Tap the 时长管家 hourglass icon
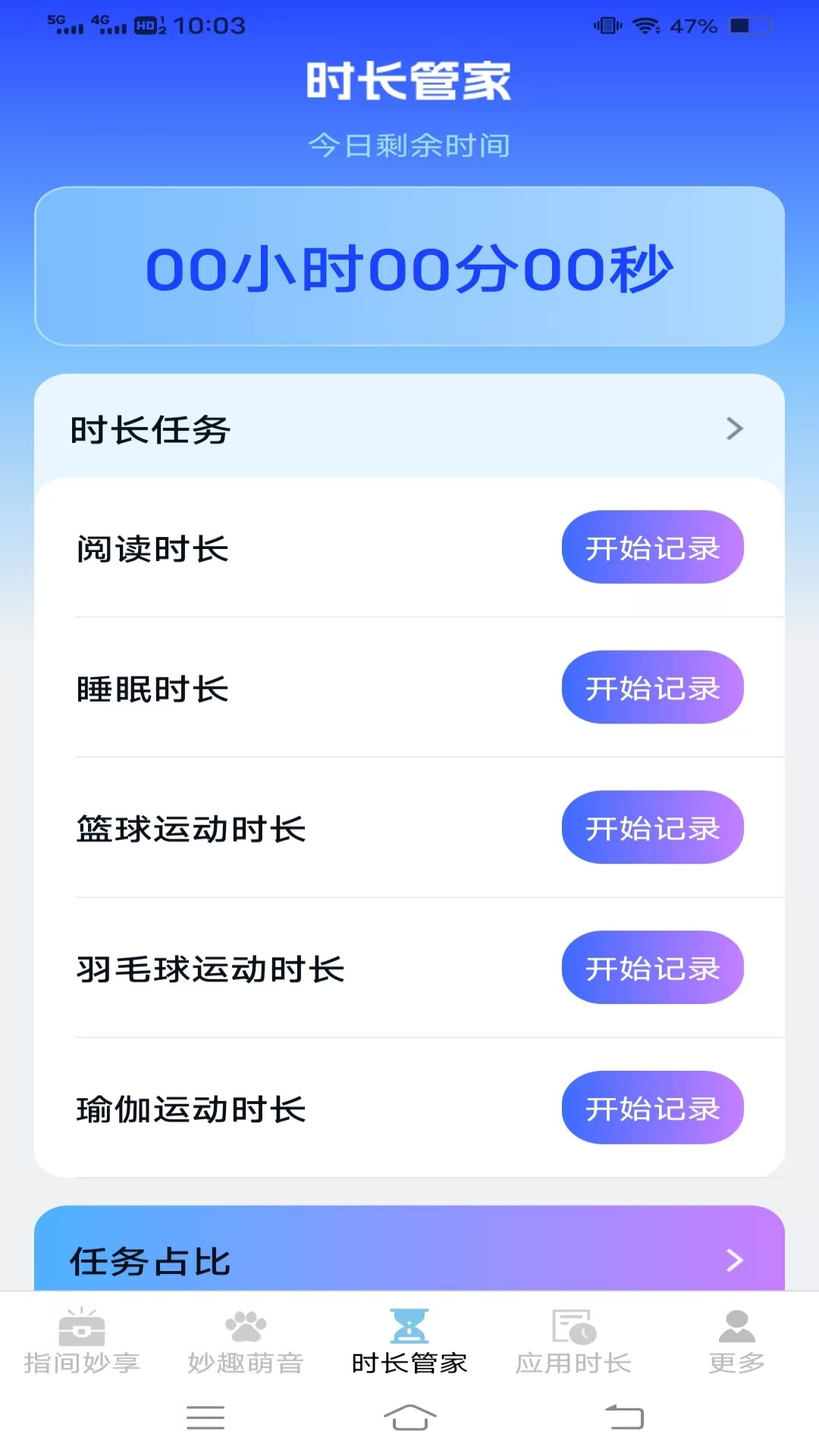 [x=409, y=1326]
